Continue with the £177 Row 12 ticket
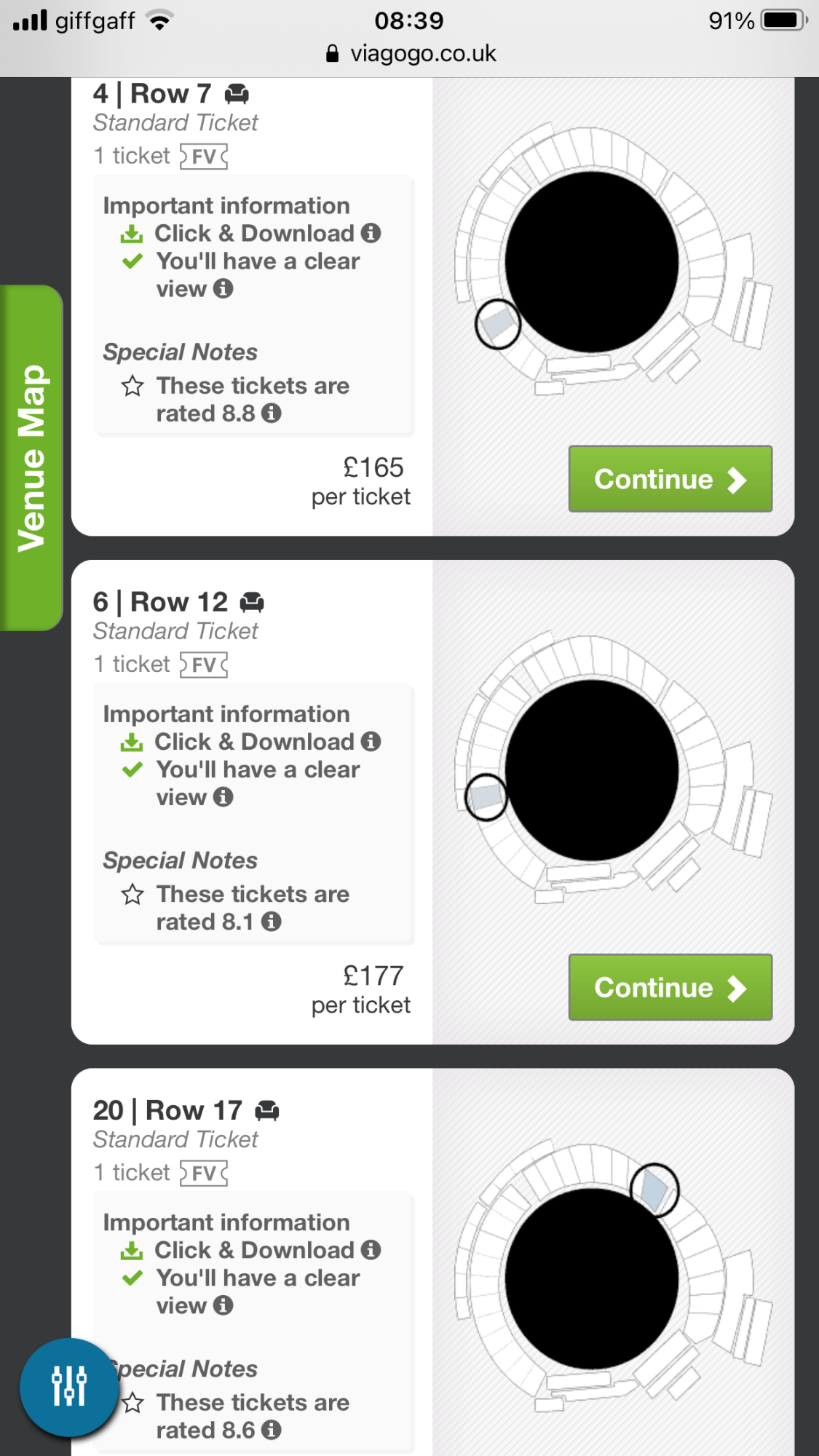 pos(670,987)
